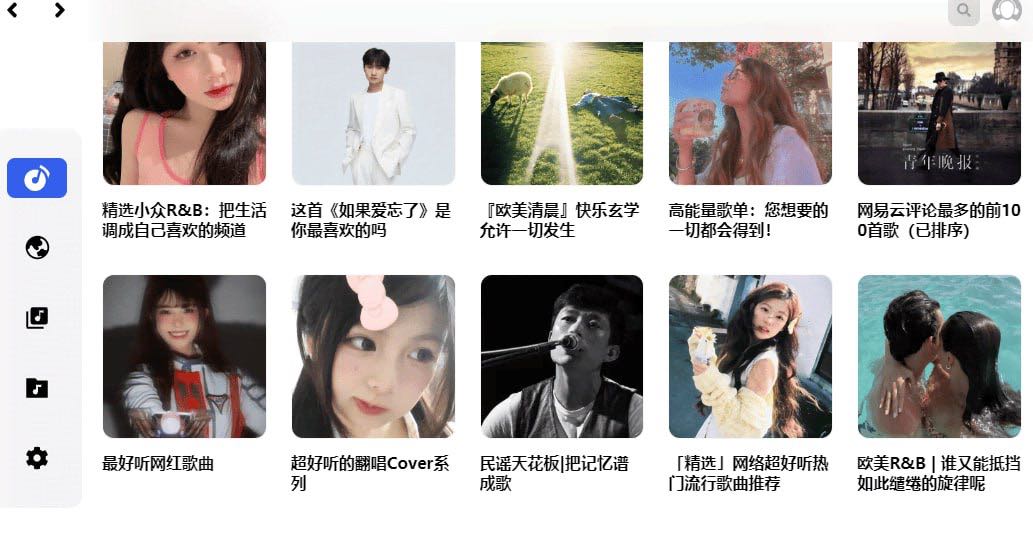Image resolution: width=1033 pixels, height=533 pixels.
Task: Go forward with the right arrow
Action: tap(60, 10)
